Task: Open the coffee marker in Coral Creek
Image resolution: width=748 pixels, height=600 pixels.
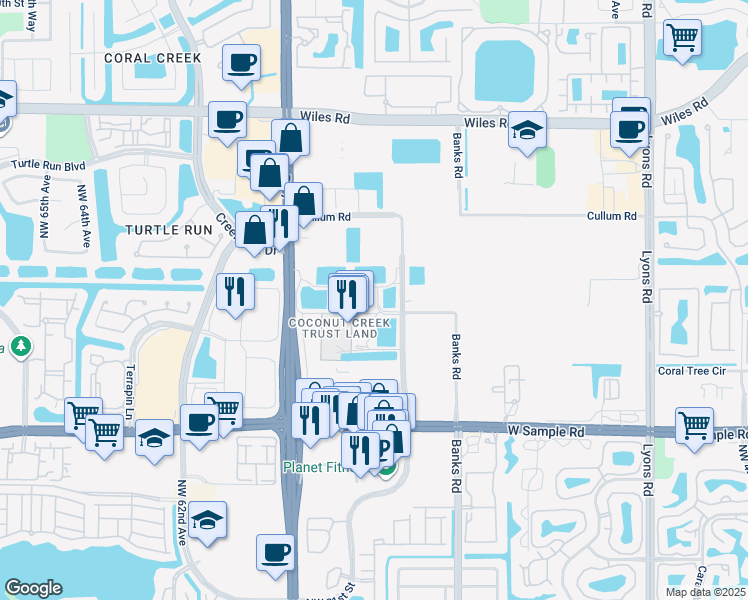Action: tap(241, 64)
